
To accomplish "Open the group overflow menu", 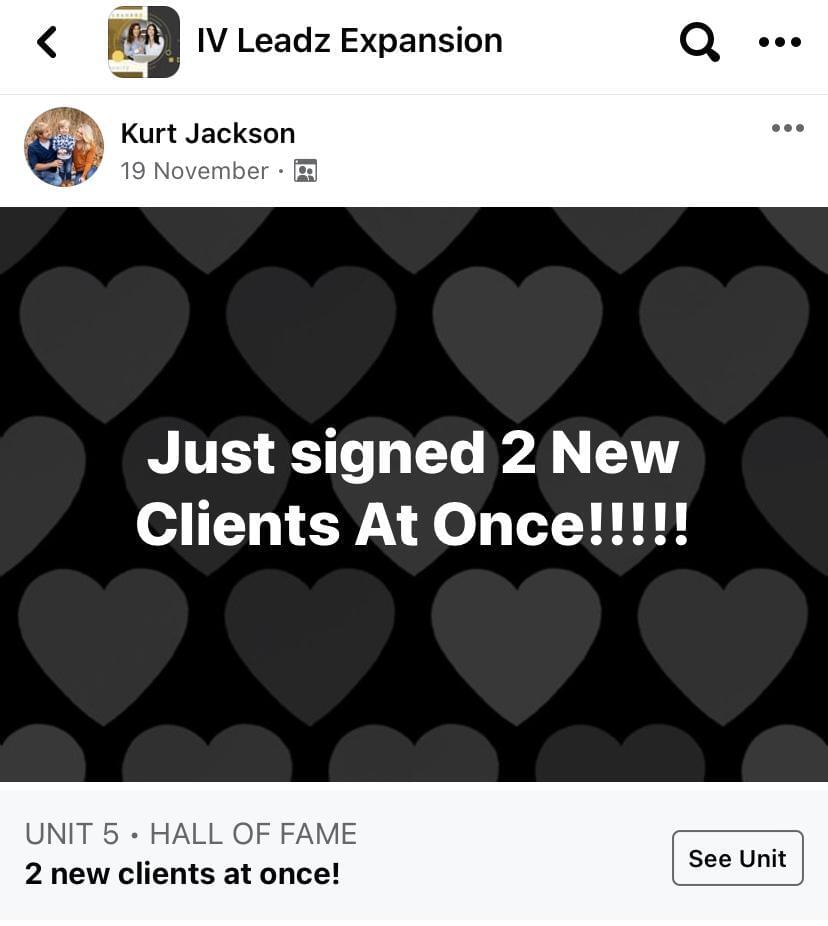I will click(x=780, y=42).
